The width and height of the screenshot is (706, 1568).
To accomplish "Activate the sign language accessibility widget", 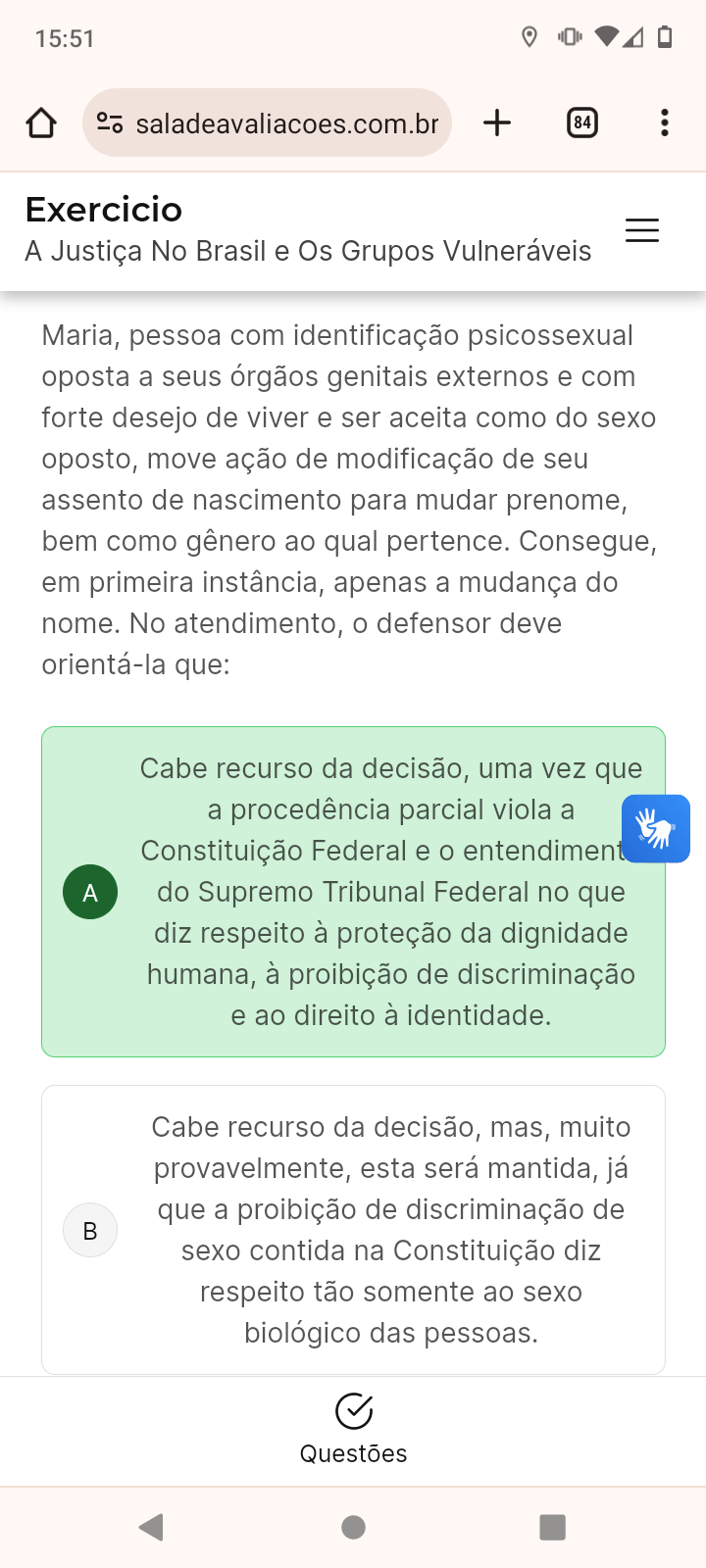I will [x=656, y=828].
